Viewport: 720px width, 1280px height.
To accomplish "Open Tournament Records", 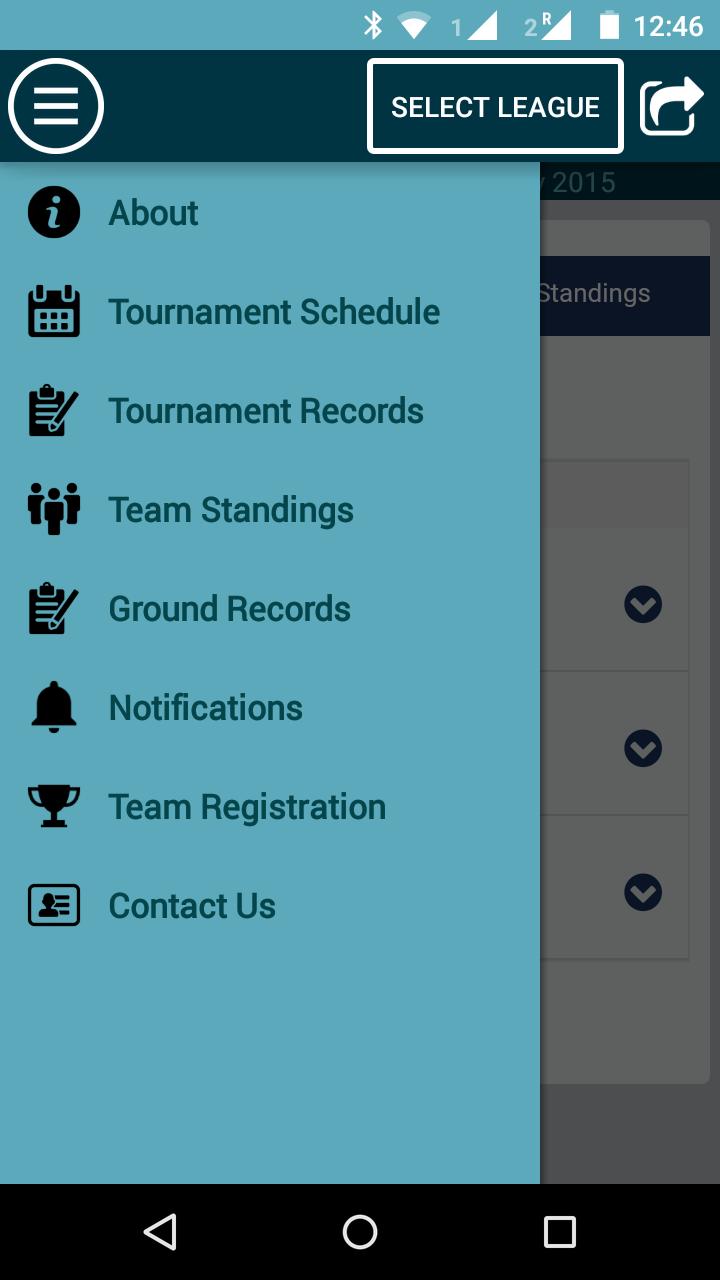I will (x=265, y=411).
